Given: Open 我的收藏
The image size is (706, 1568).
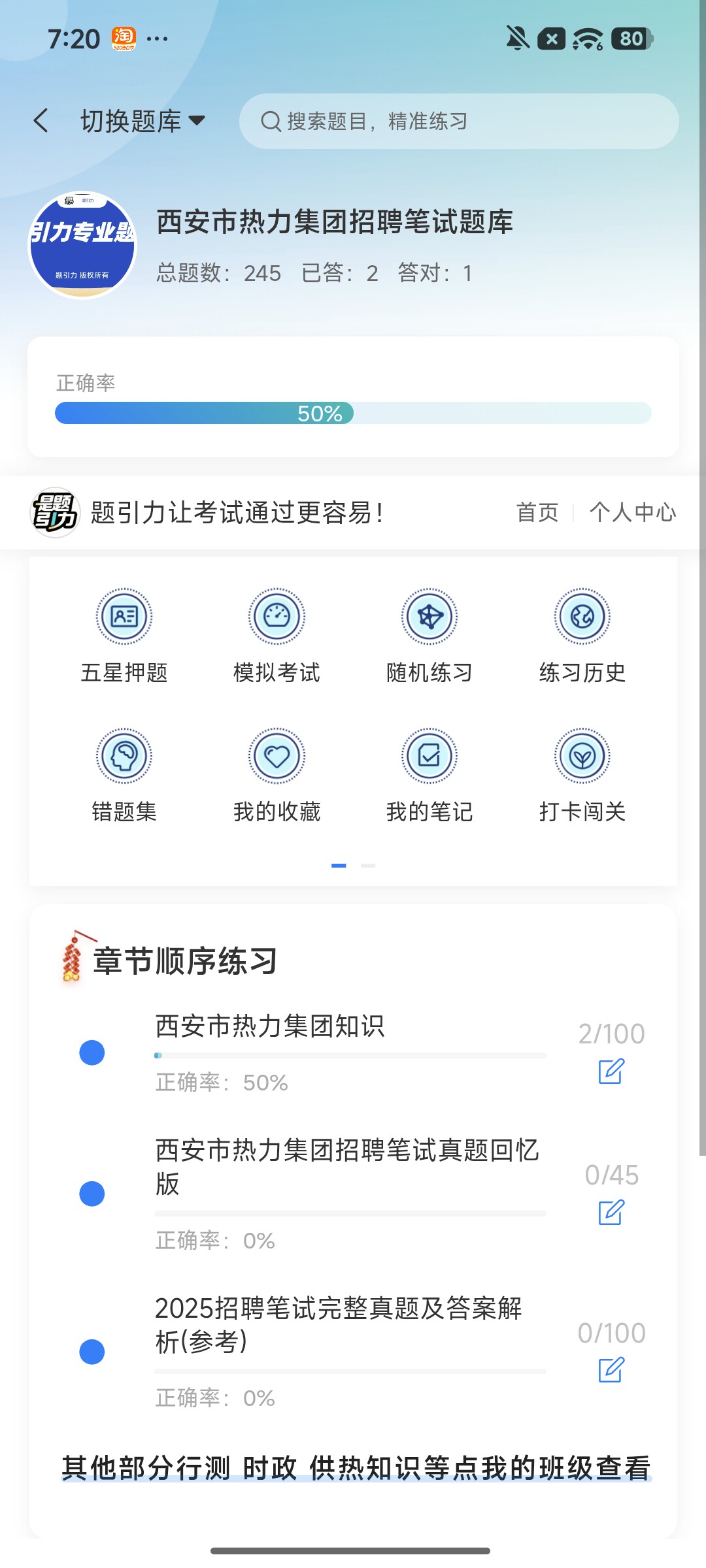Looking at the screenshot, I should tap(277, 775).
